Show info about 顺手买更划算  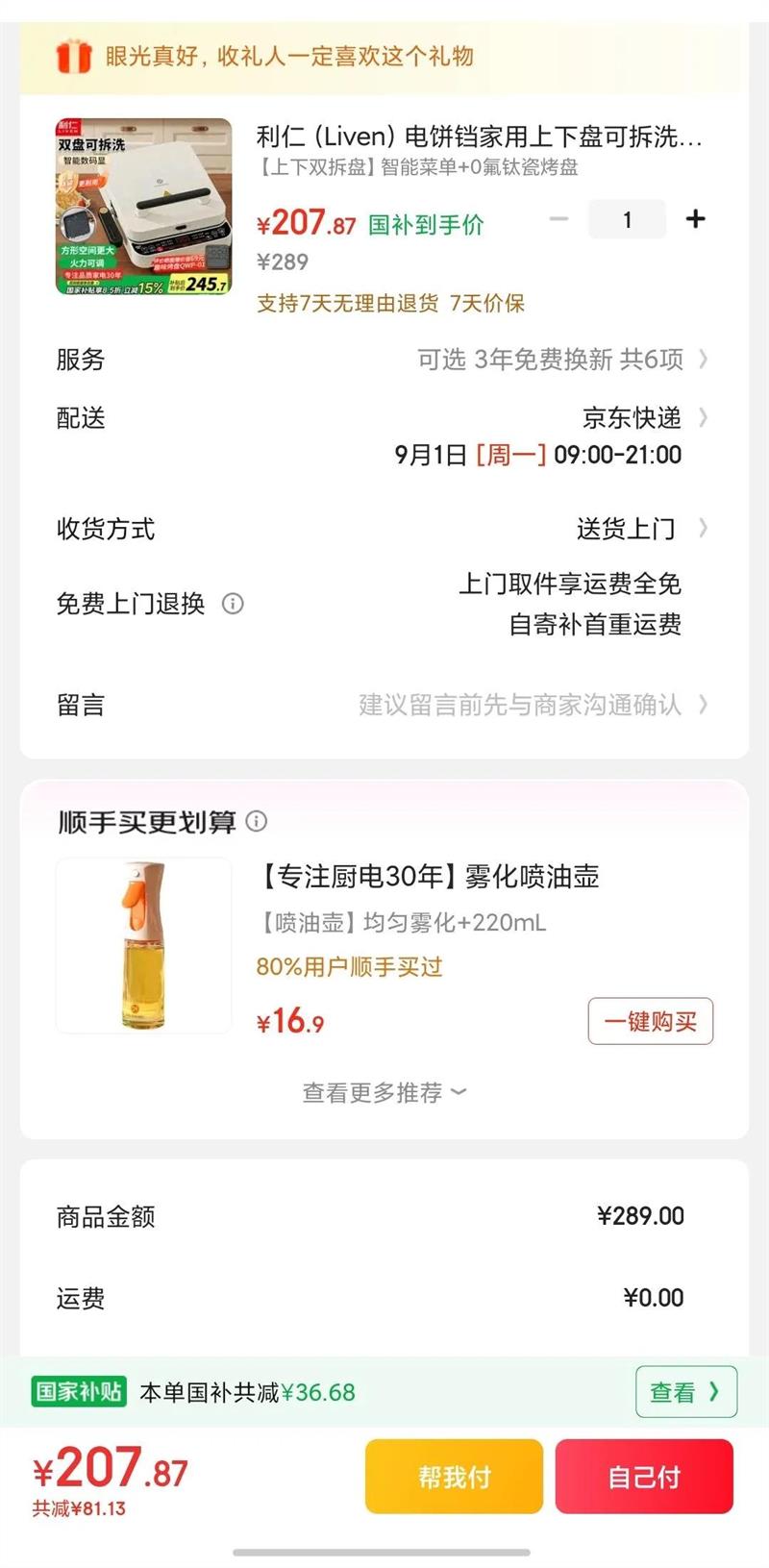click(x=257, y=821)
